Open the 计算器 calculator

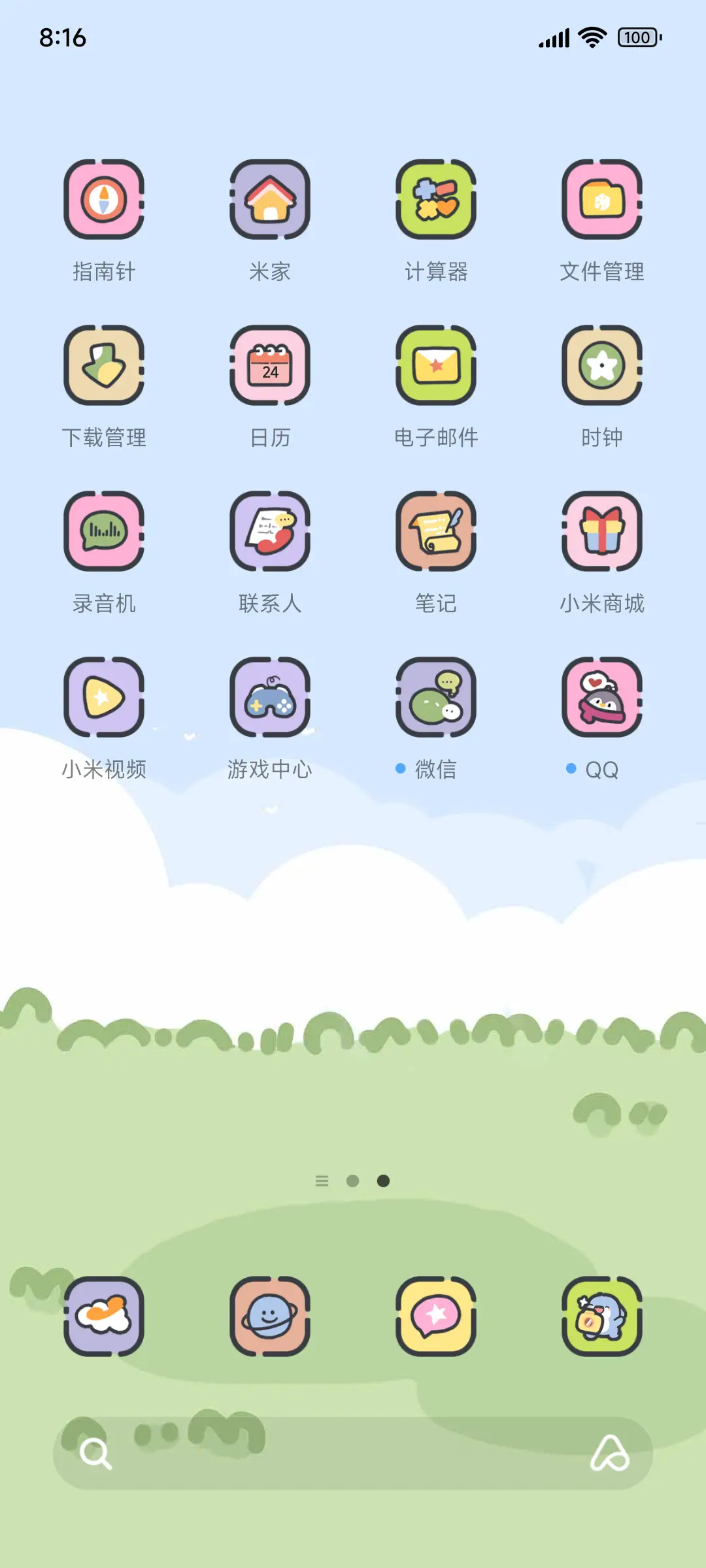(435, 199)
